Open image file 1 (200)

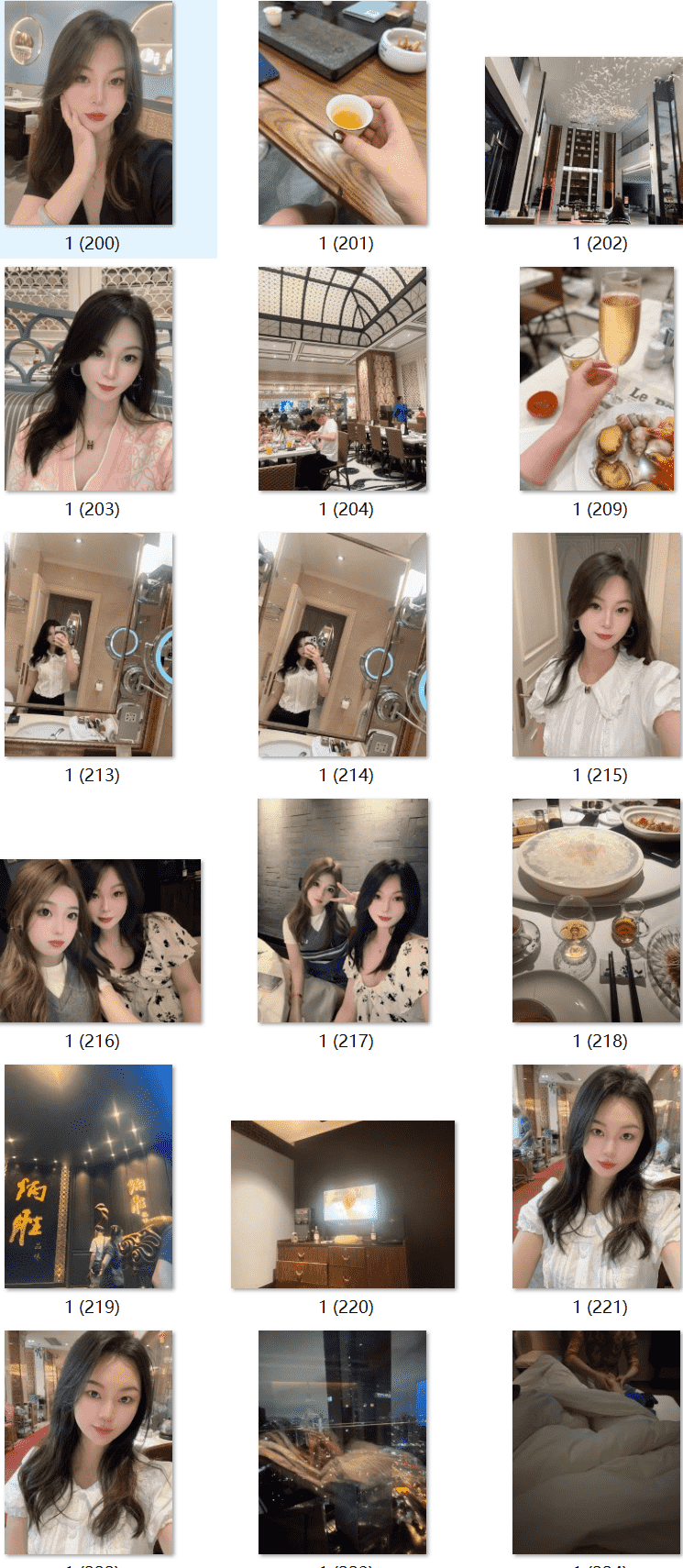(x=89, y=114)
